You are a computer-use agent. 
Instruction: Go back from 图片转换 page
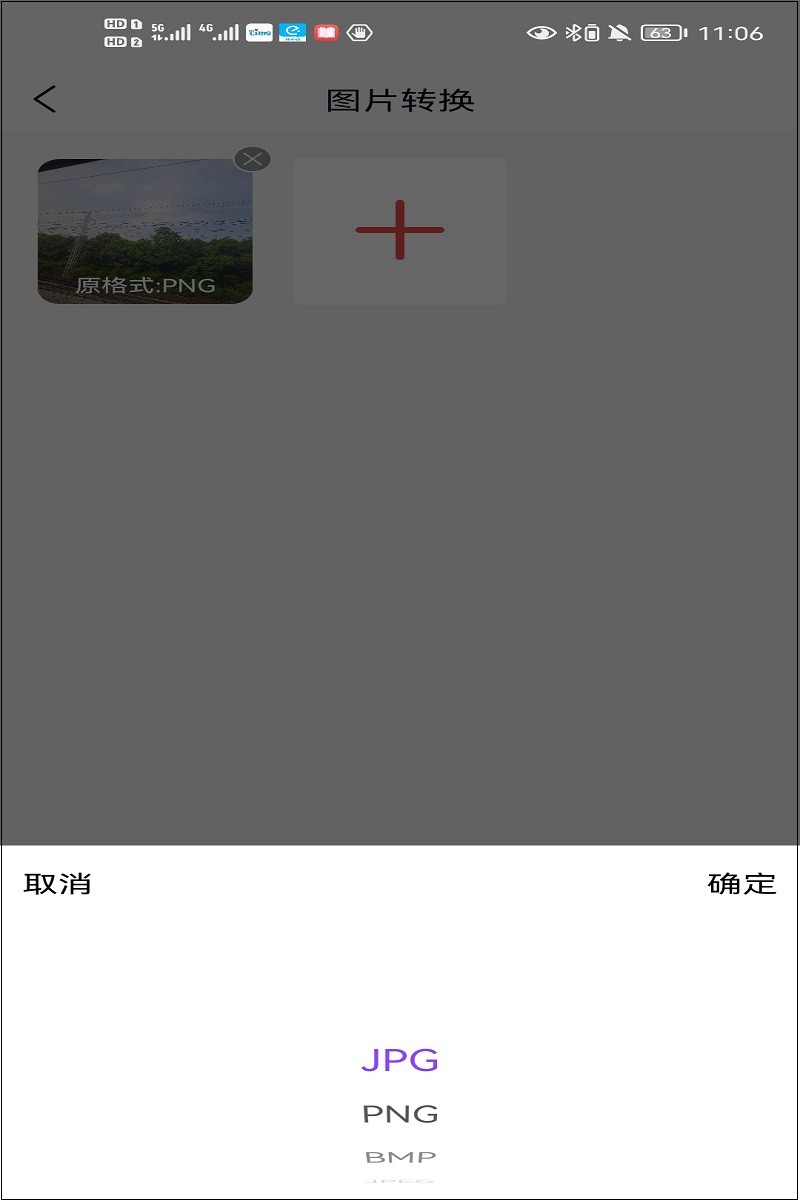45,99
